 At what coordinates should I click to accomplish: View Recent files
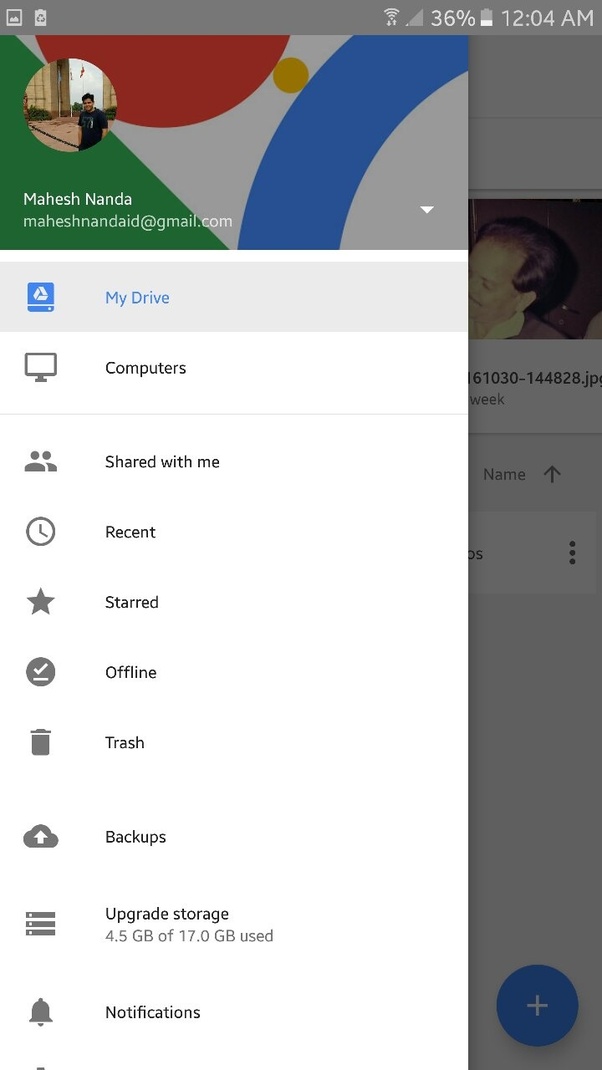pyautogui.click(x=234, y=532)
